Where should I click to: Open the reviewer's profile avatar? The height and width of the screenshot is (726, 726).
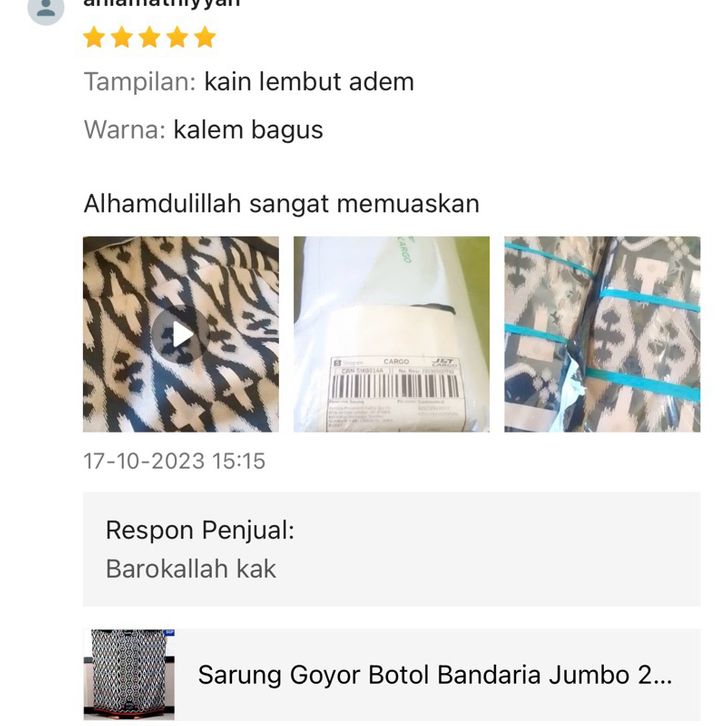tap(46, 8)
